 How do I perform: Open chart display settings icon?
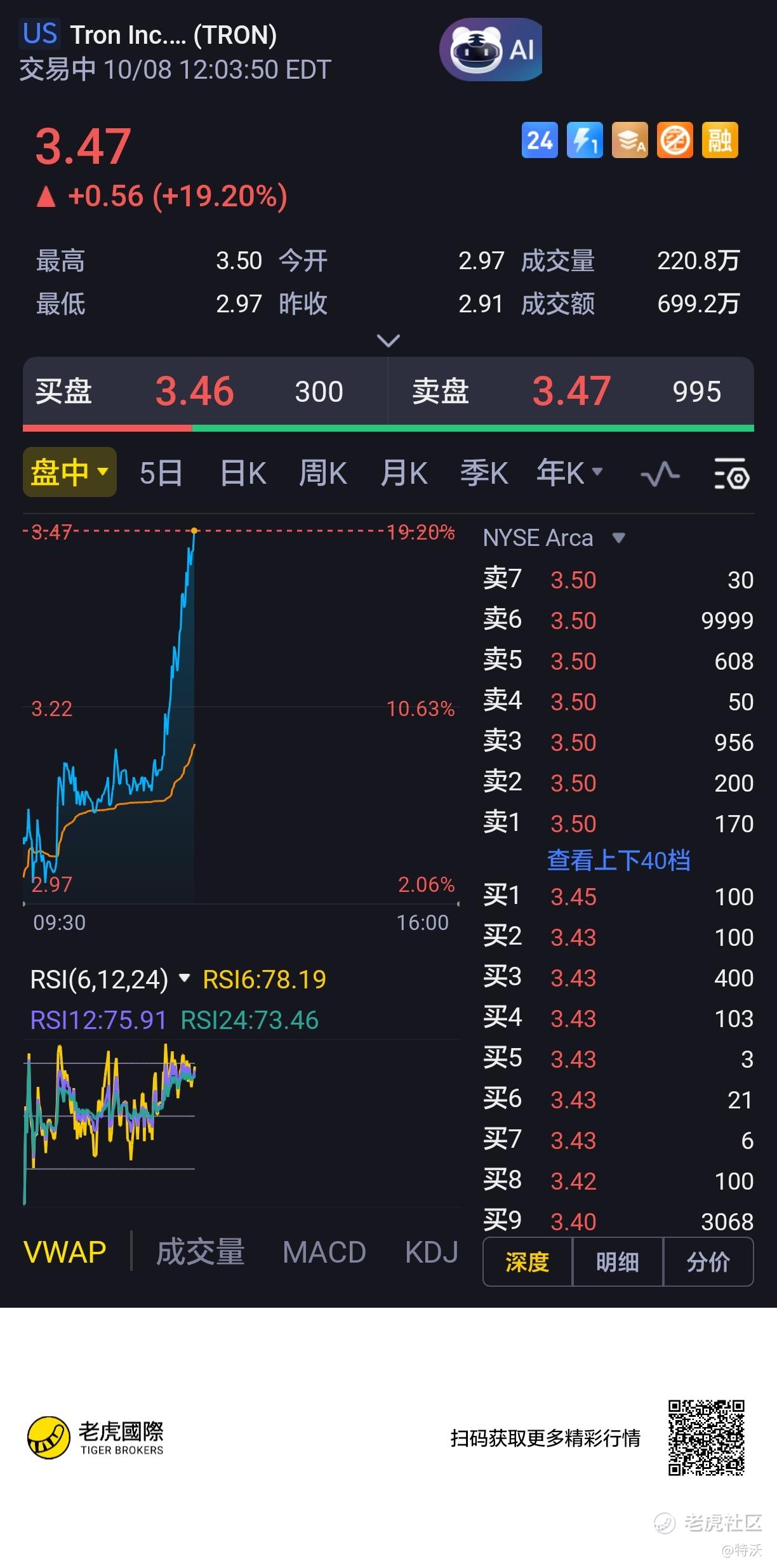(x=731, y=474)
